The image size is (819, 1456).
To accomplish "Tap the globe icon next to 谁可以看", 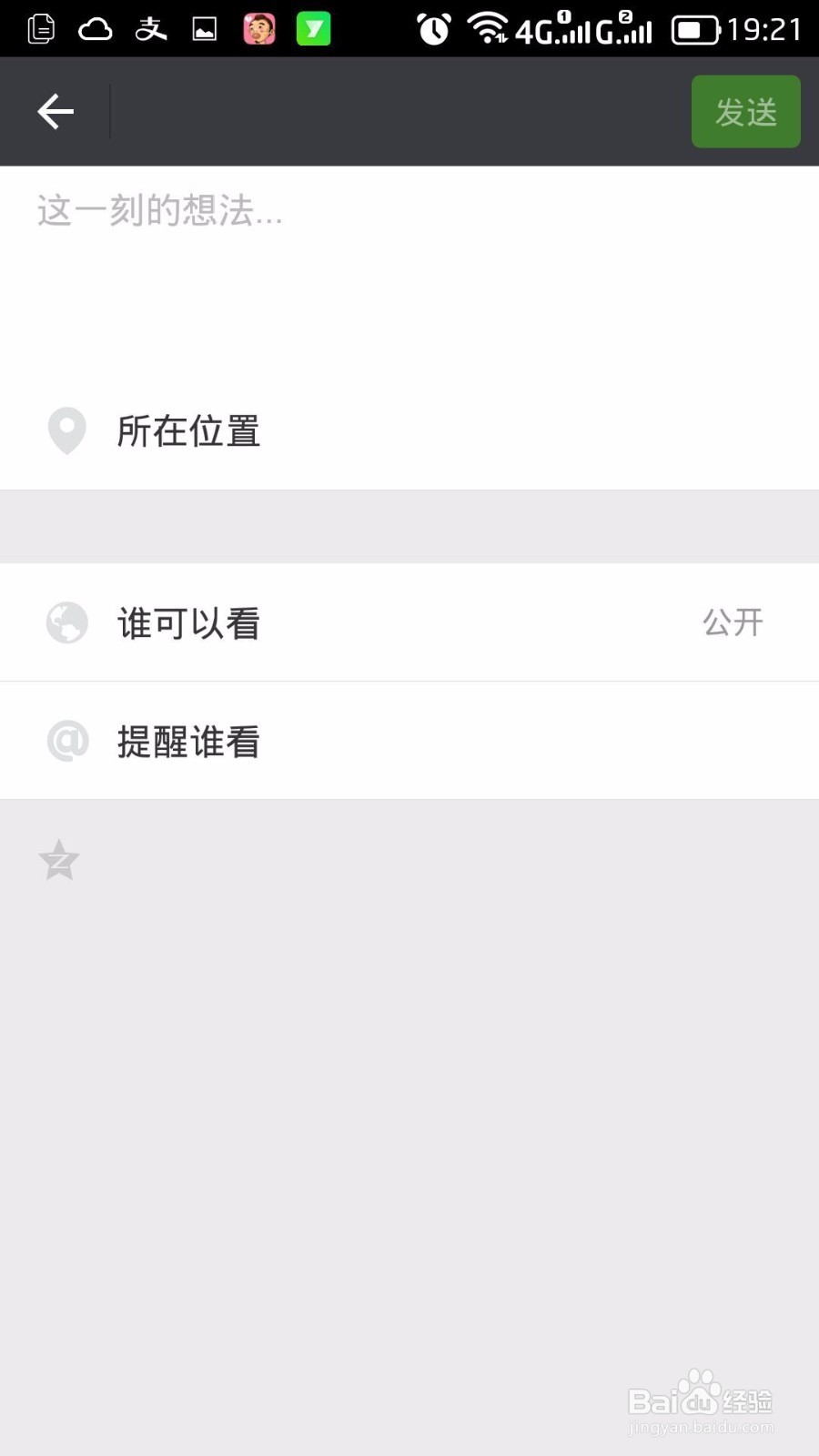I will pos(65,622).
